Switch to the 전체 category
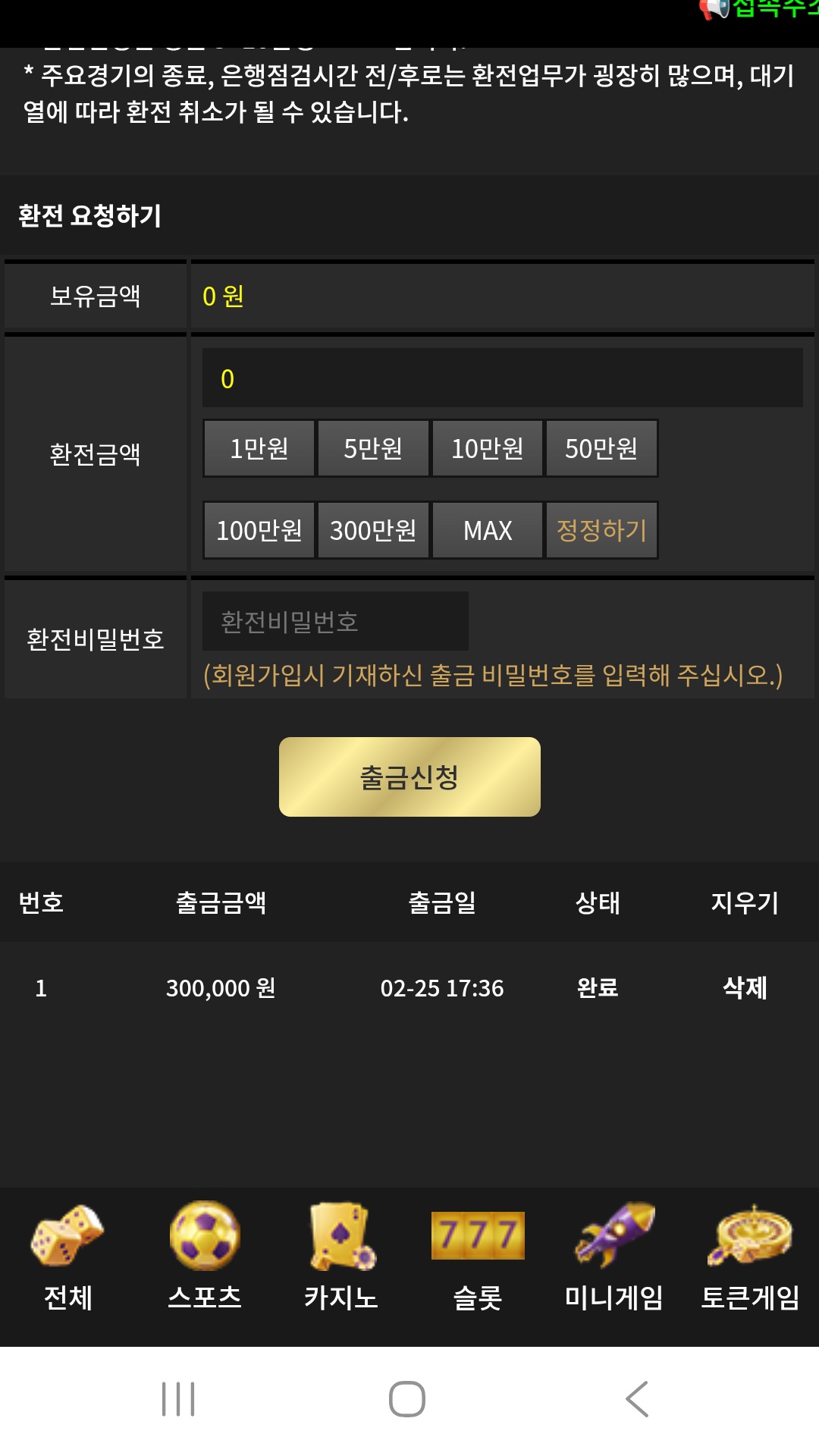This screenshot has height=1456, width=819. [68, 1257]
